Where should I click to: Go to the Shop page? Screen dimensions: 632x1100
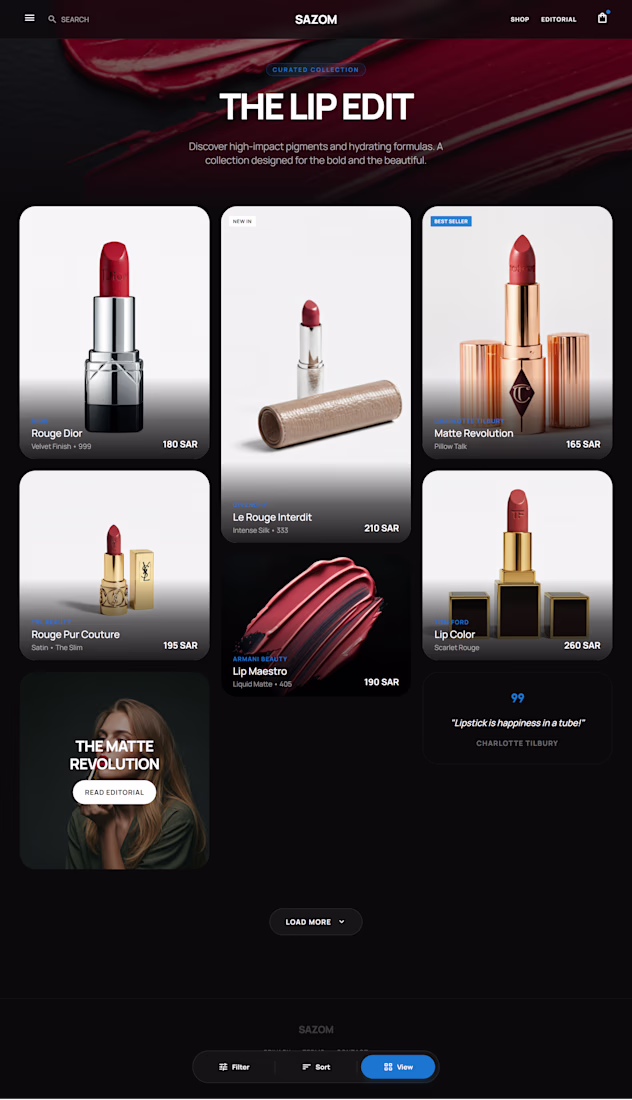[x=519, y=19]
